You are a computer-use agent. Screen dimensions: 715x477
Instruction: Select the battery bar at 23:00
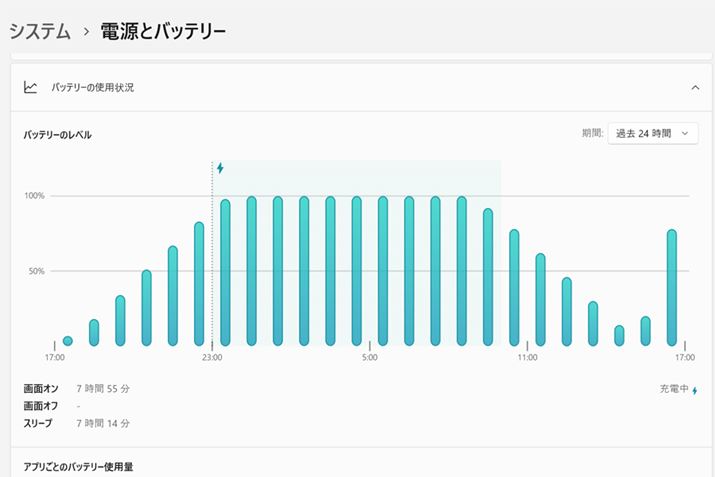coord(225,270)
